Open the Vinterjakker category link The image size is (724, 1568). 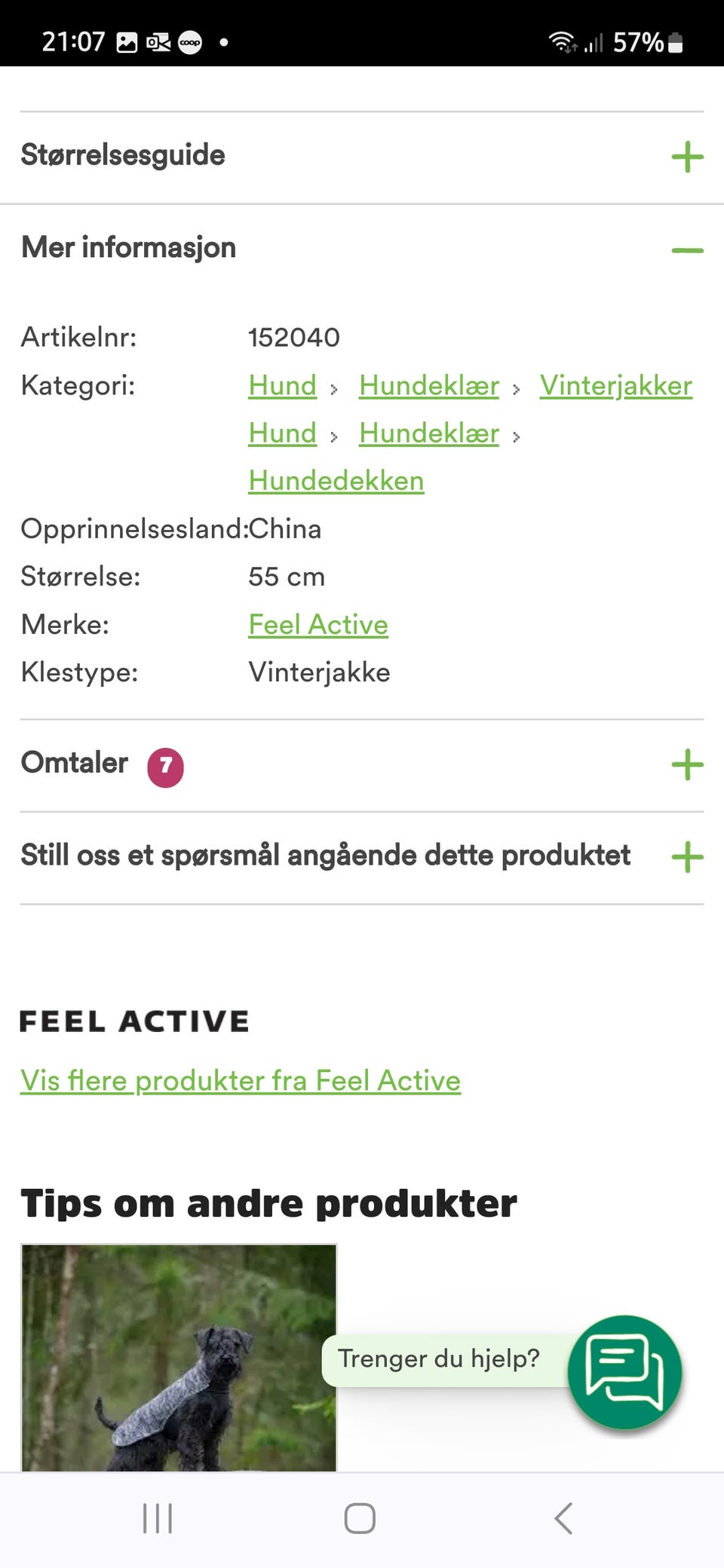click(615, 385)
